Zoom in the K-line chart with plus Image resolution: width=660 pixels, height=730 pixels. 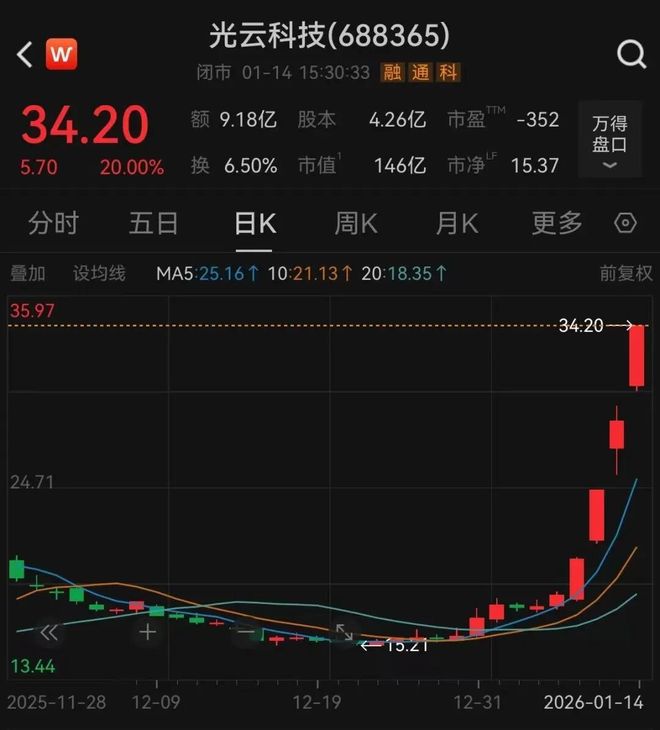[x=148, y=632]
